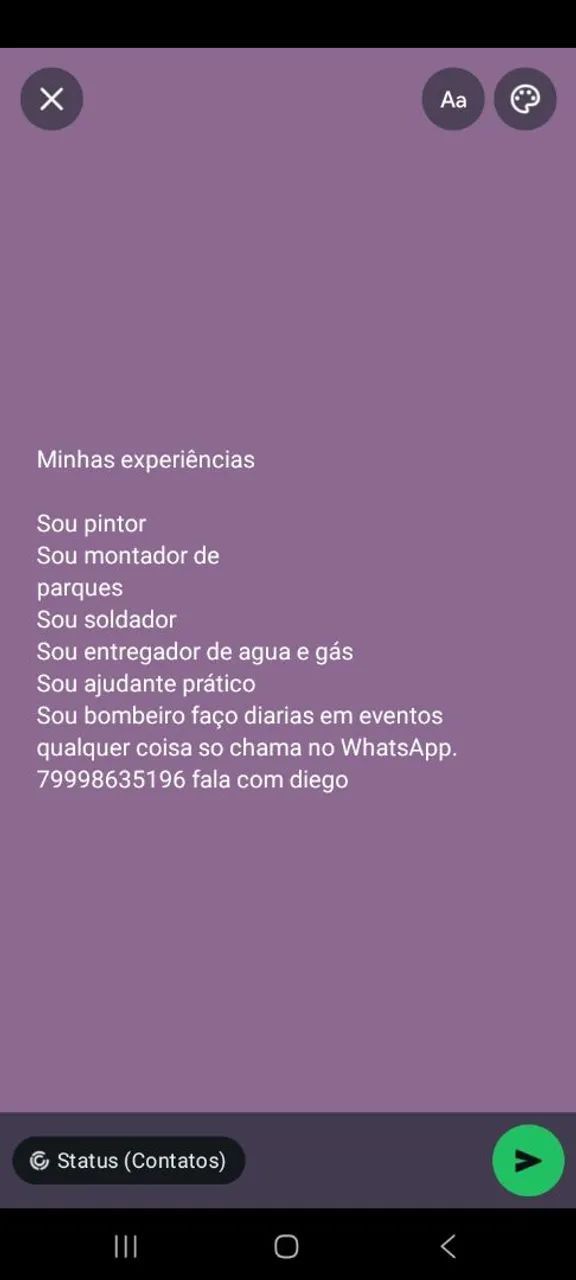Change the font style with Aa

pyautogui.click(x=453, y=99)
